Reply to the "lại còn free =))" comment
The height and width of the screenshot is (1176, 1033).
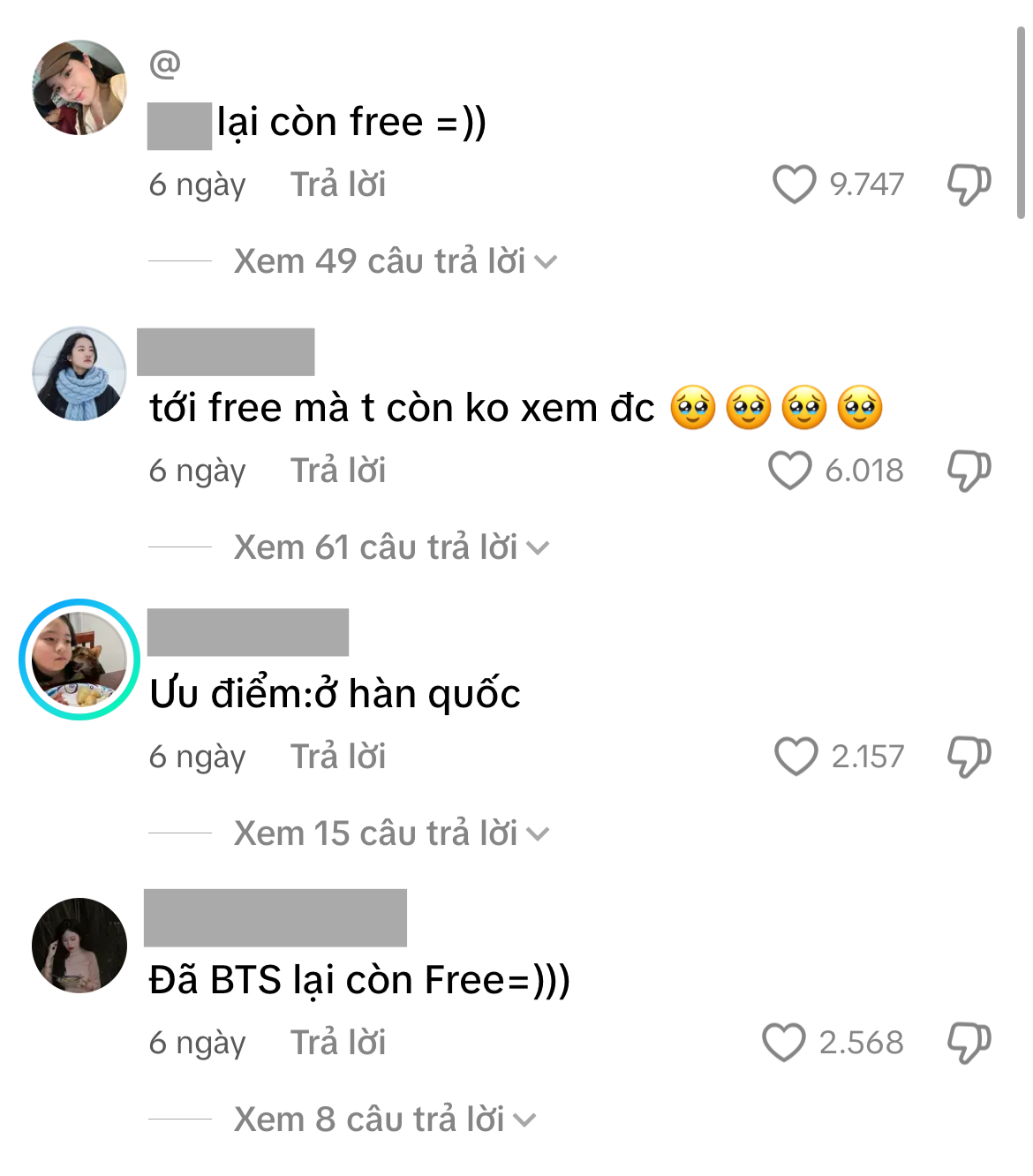pos(338,185)
